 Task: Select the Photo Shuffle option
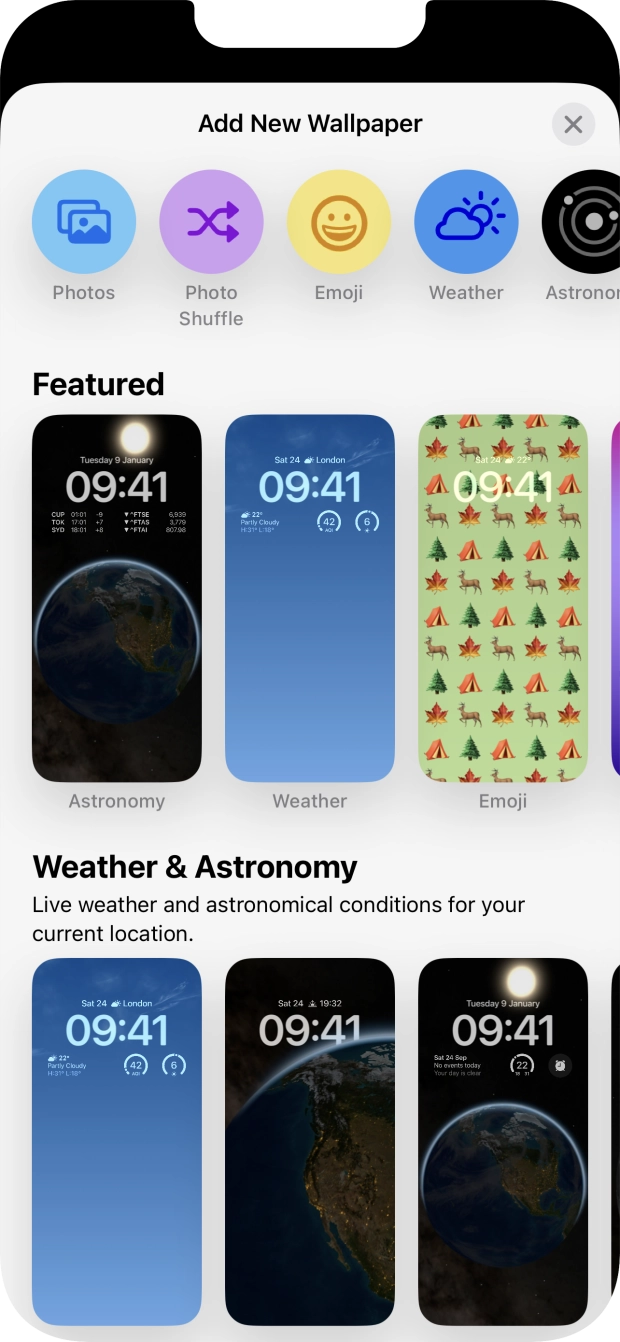point(211,222)
